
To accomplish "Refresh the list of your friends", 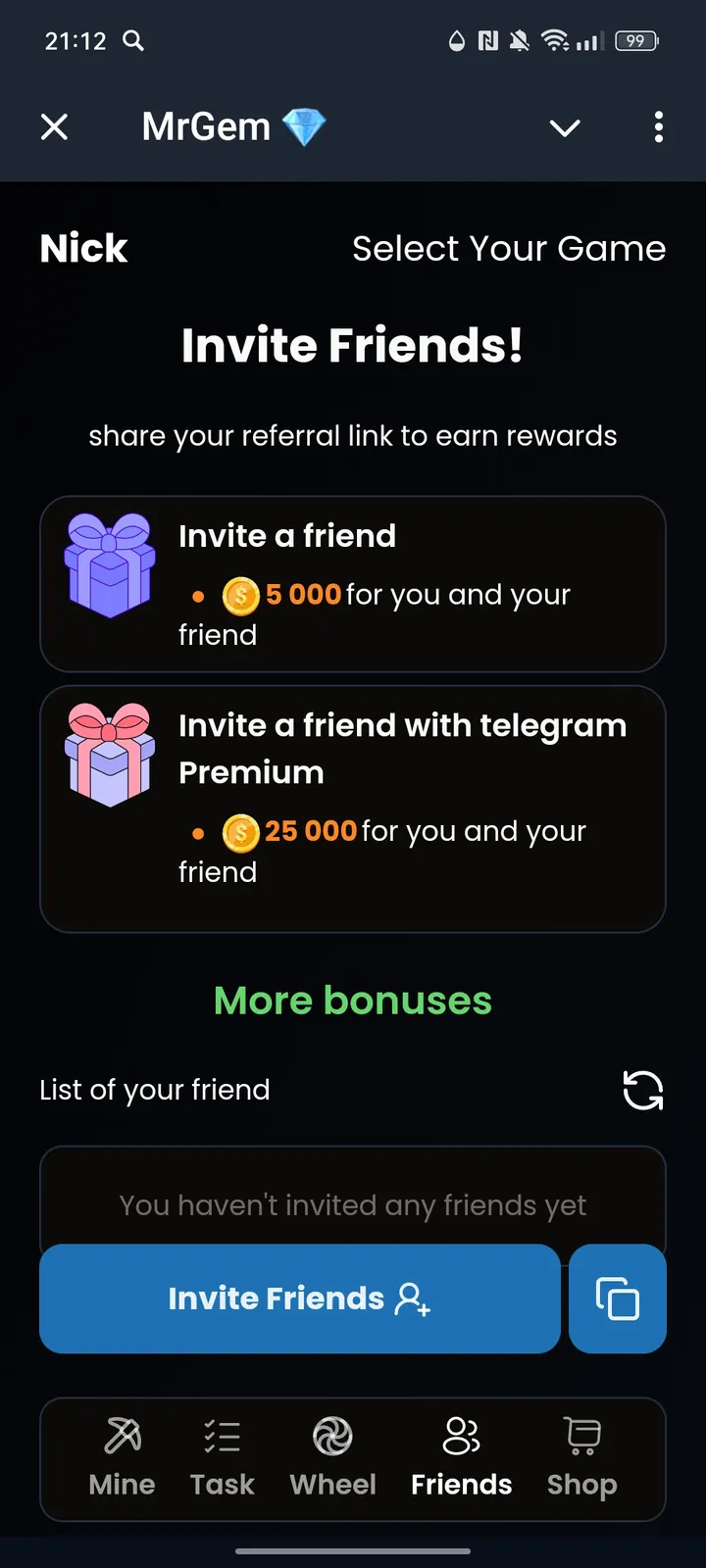I will 643,1090.
